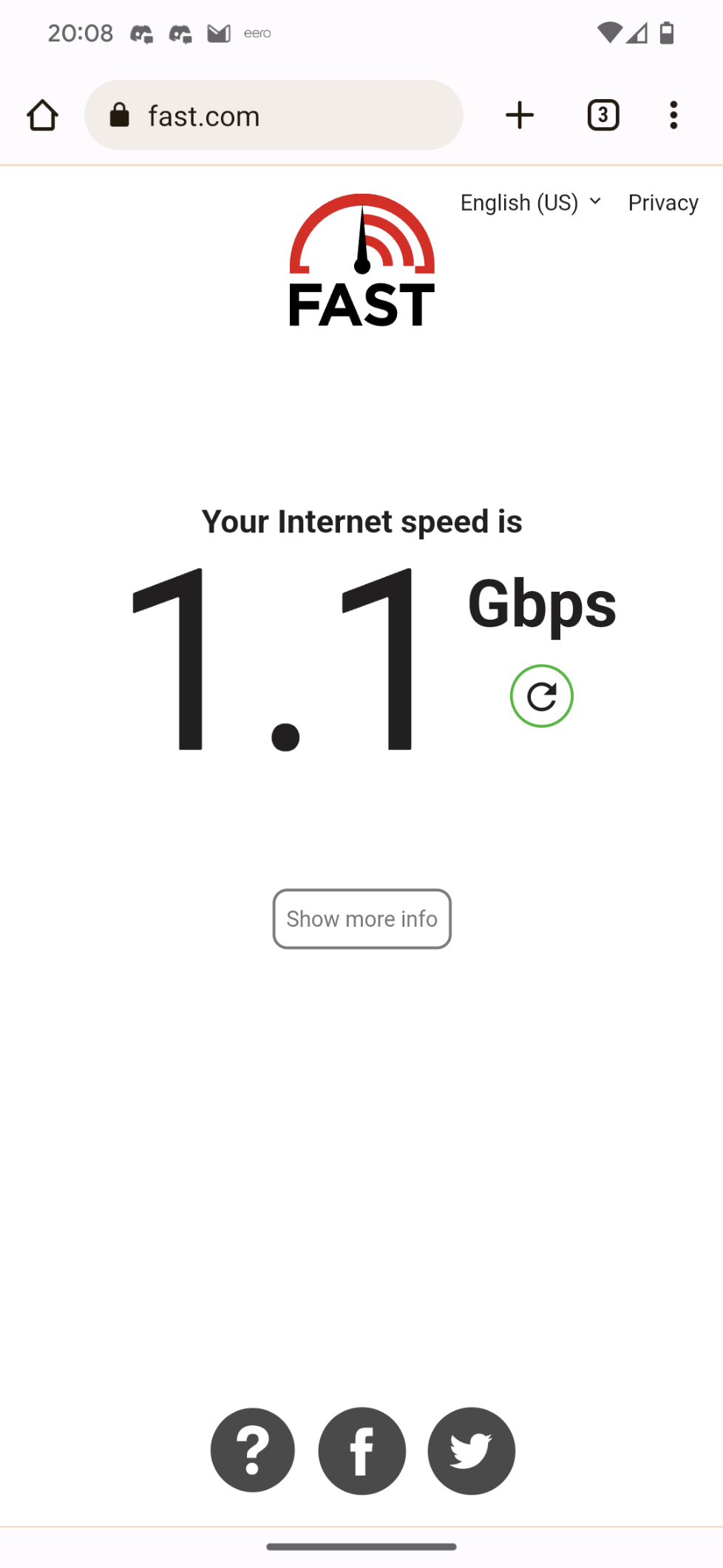
Task: Go to the browser home page
Action: [42, 115]
